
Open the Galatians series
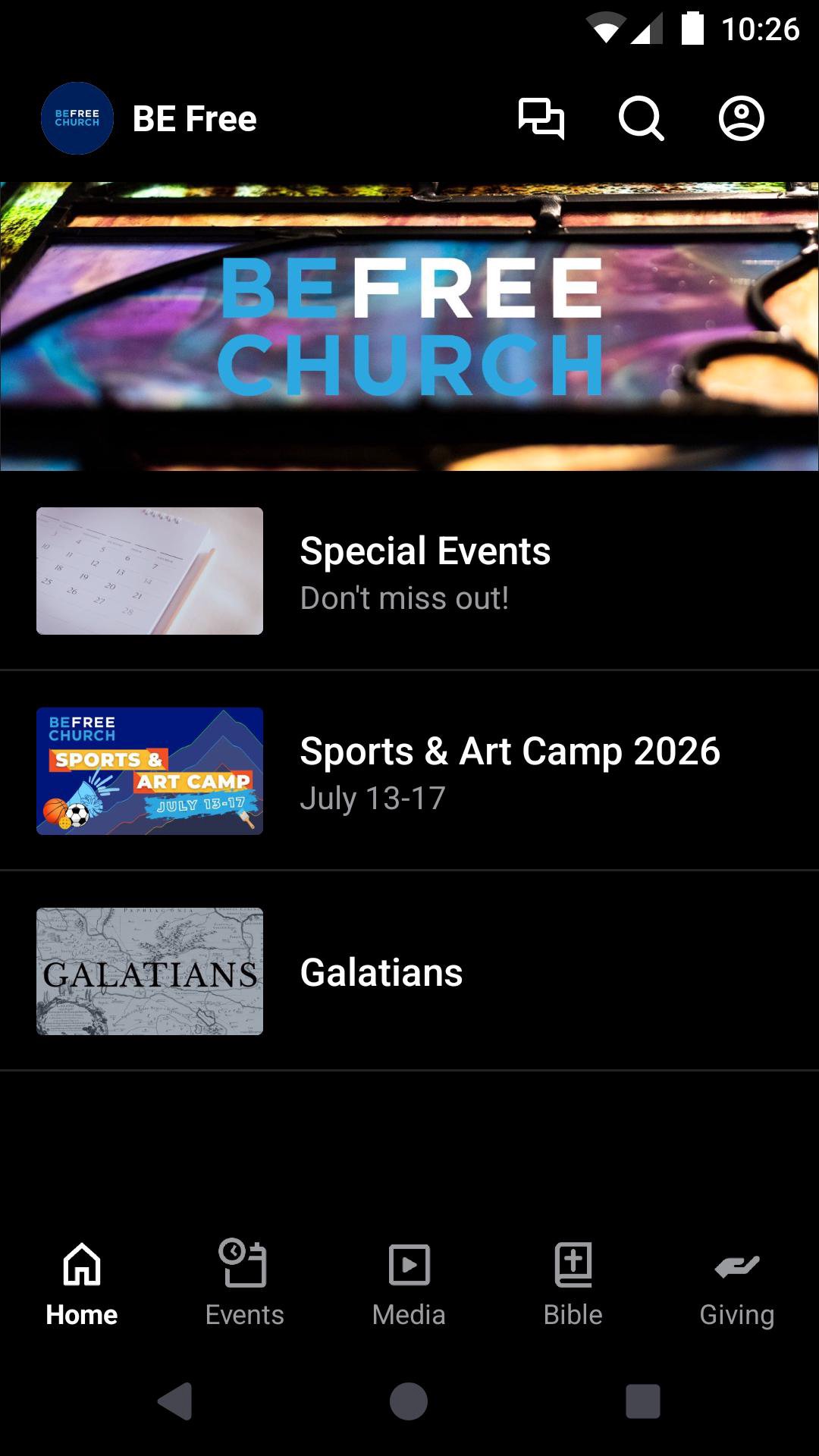409,971
